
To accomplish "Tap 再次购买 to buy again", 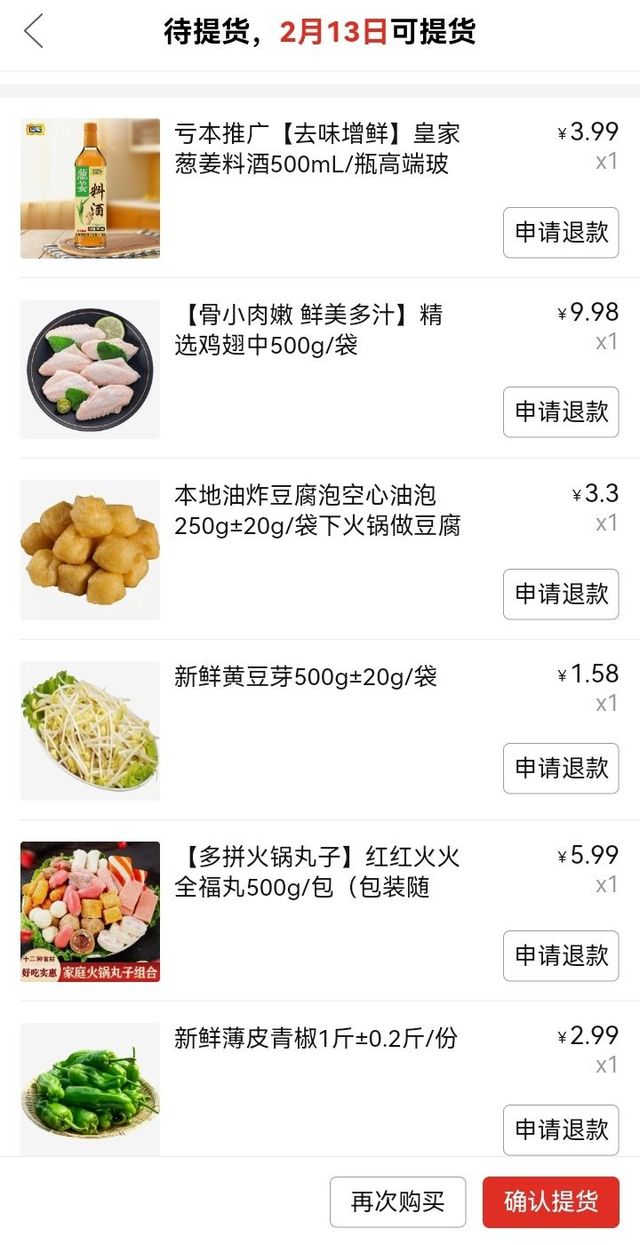I will [397, 1201].
